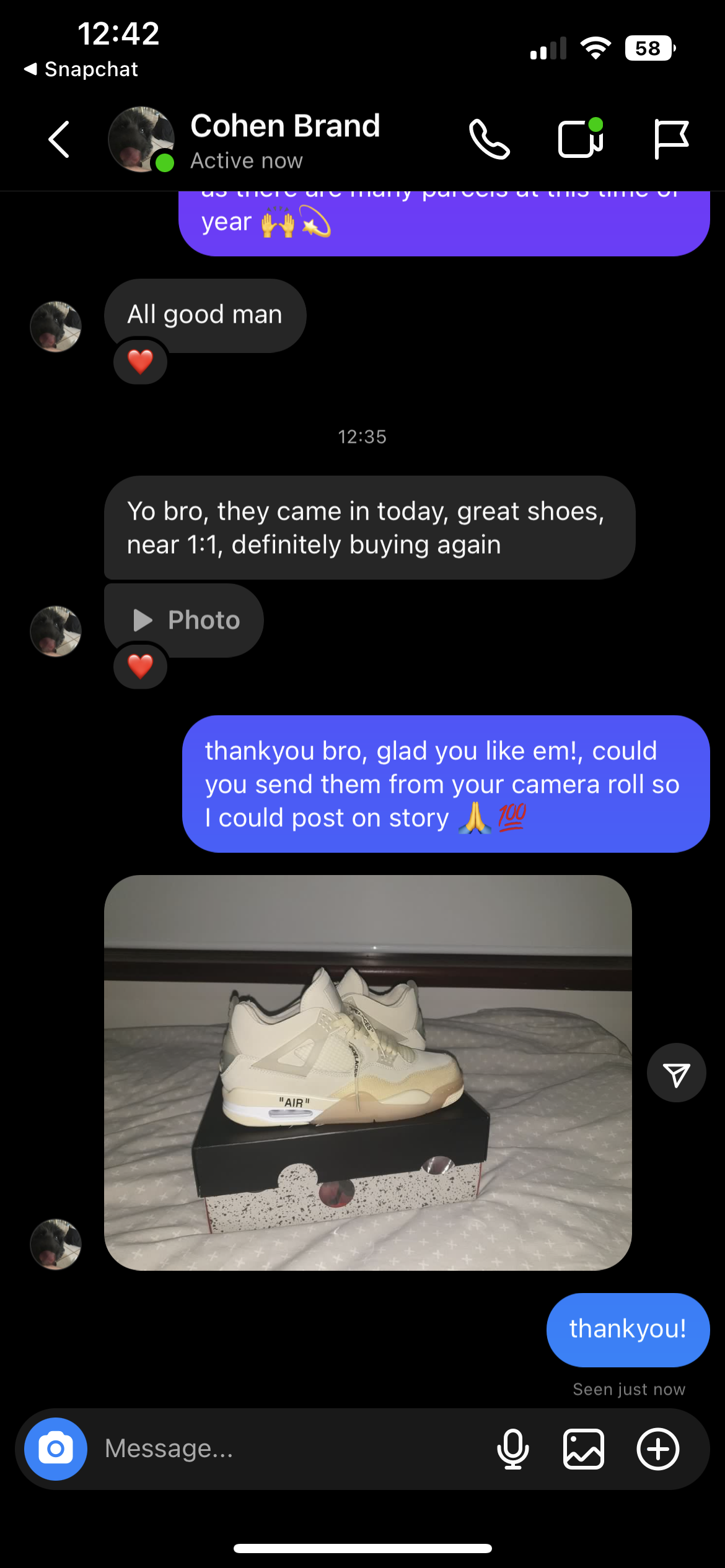Play the Photo message
The height and width of the screenshot is (1568, 725).
coord(185,621)
